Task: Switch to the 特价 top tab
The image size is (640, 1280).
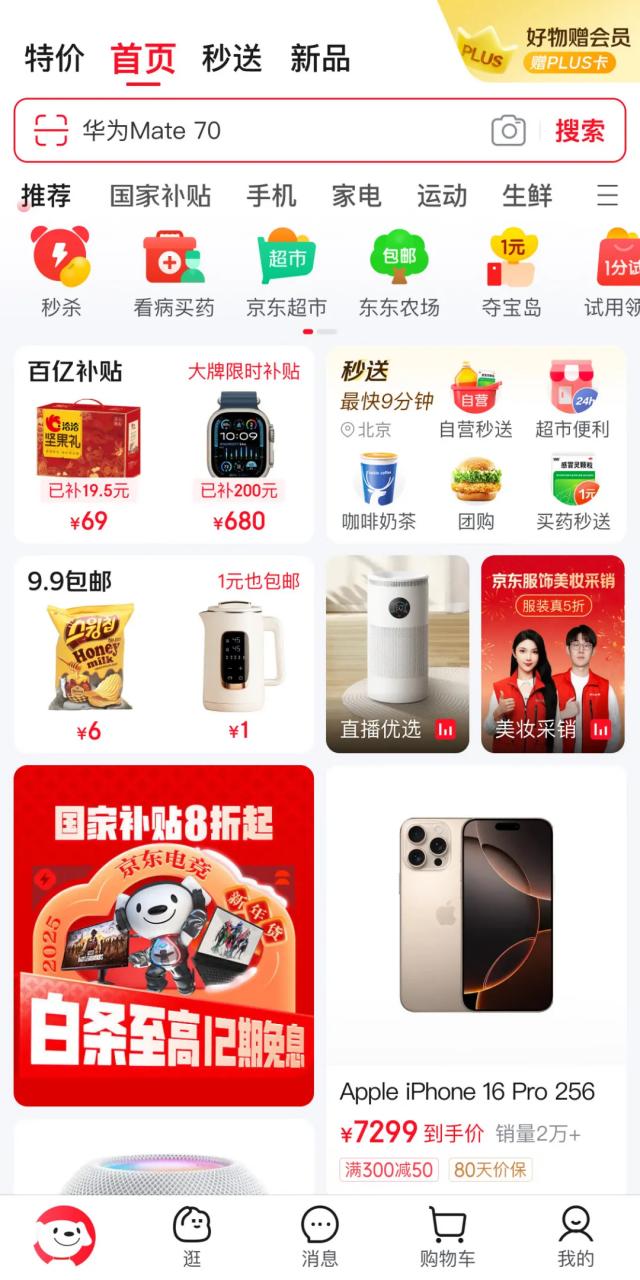Action: (x=55, y=58)
